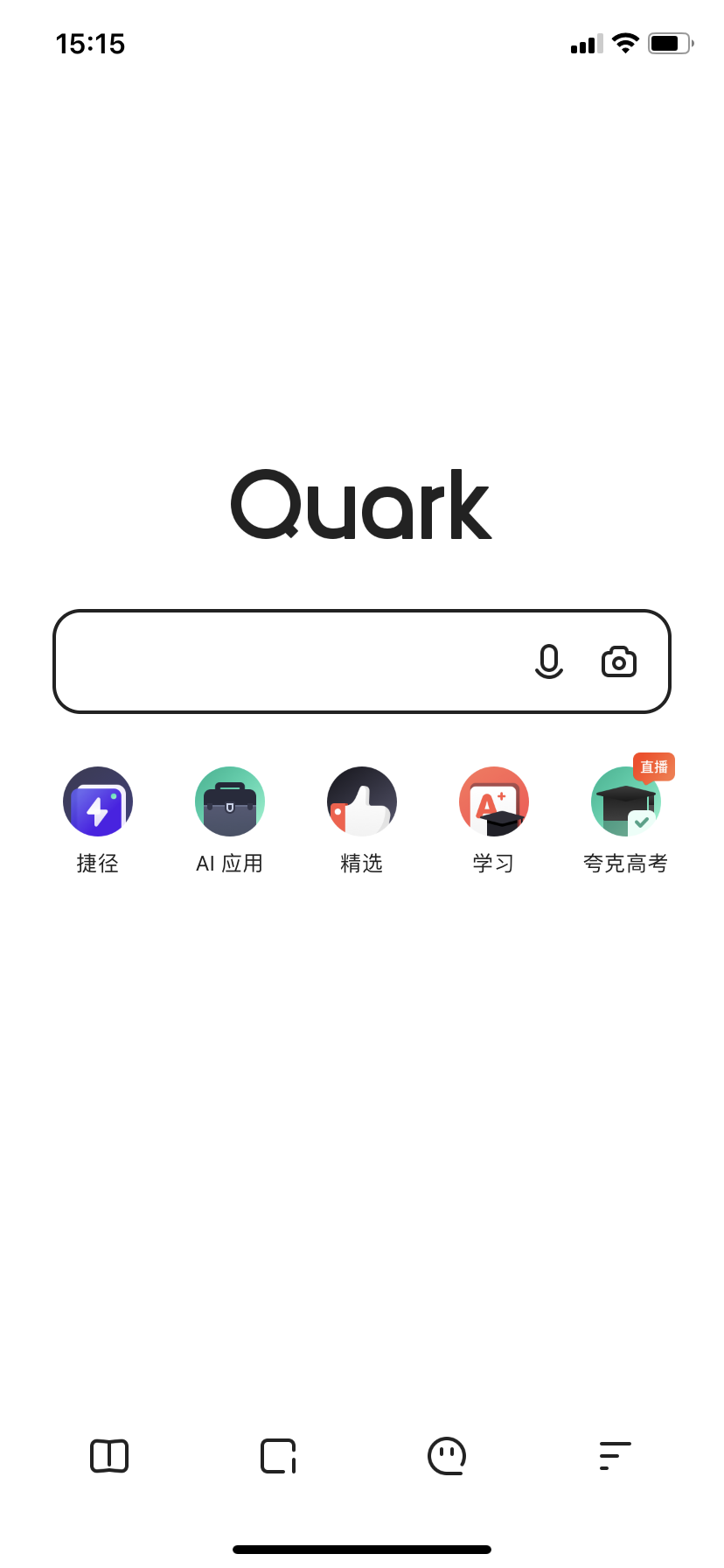Tap the 学习 text label
This screenshot has height=1568, width=724.
(x=493, y=863)
